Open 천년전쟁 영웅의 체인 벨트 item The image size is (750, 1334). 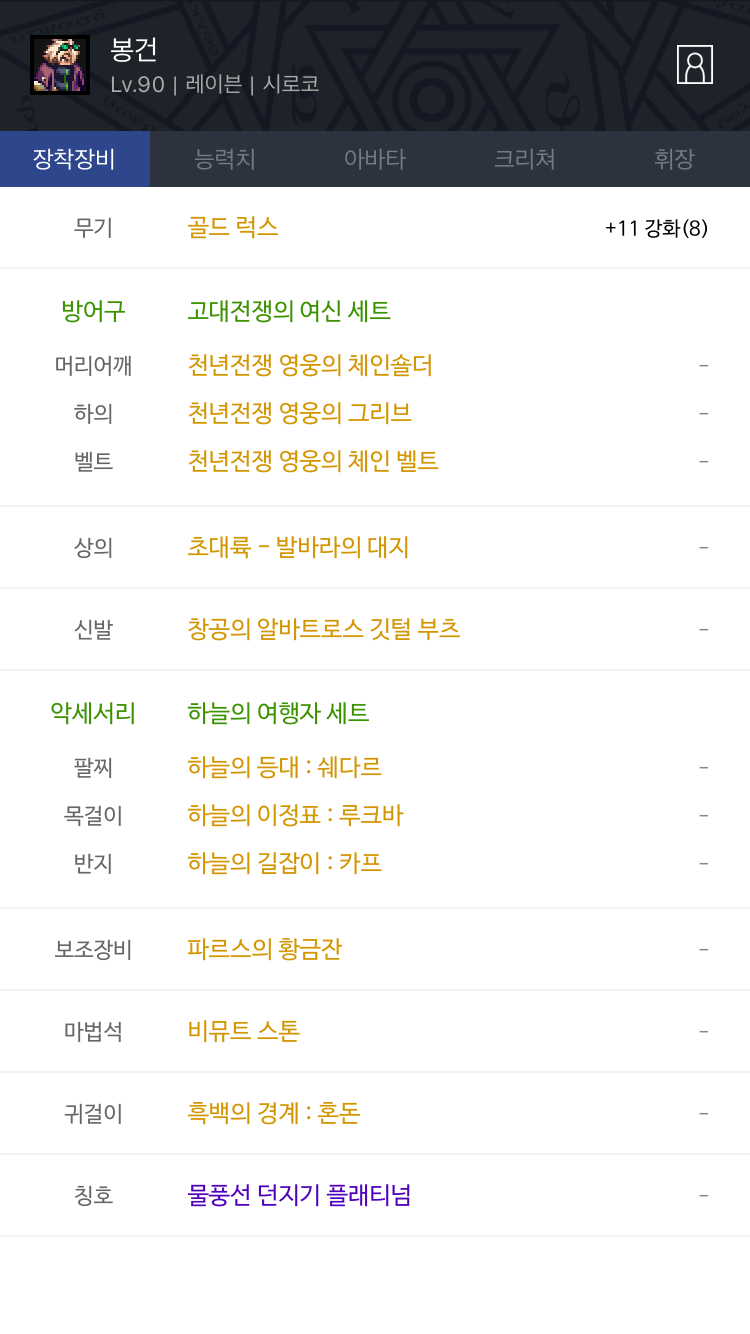point(313,461)
